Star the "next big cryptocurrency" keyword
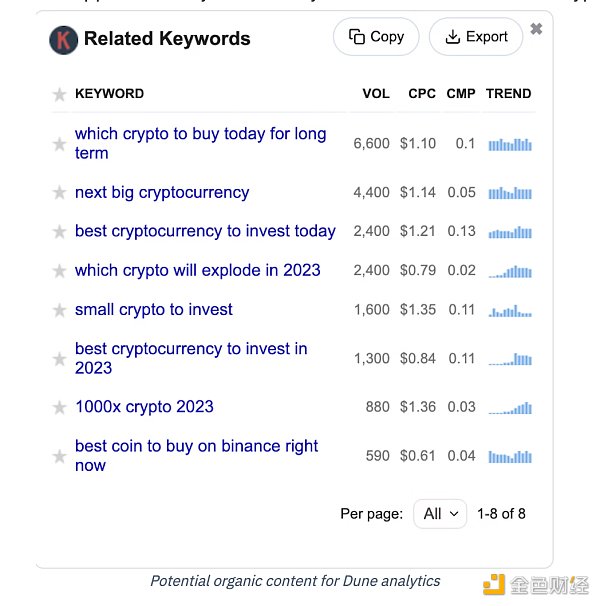 (x=59, y=193)
